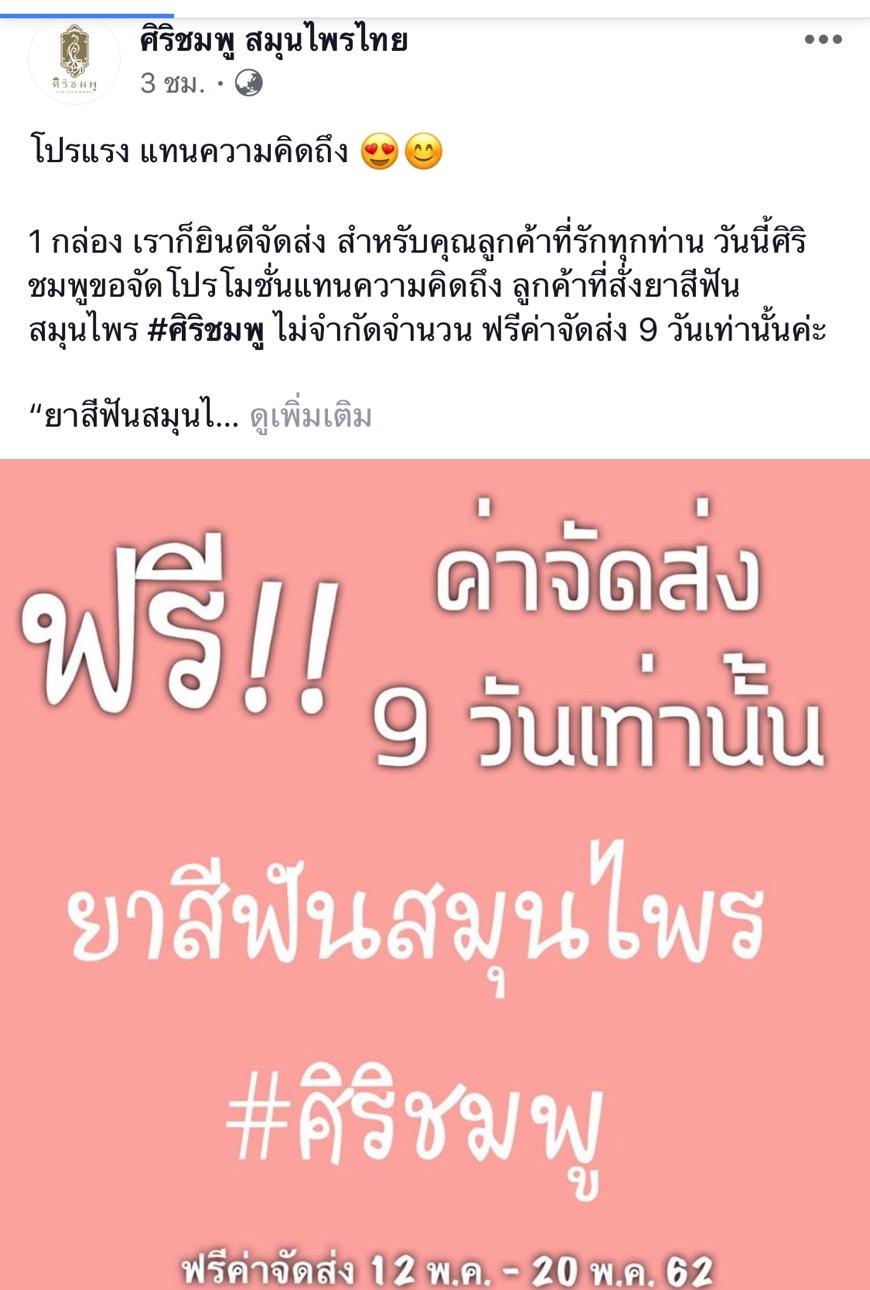This screenshot has width=870, height=1290.
Task: Open the post's three-dot overflow menu
Action: click(823, 39)
